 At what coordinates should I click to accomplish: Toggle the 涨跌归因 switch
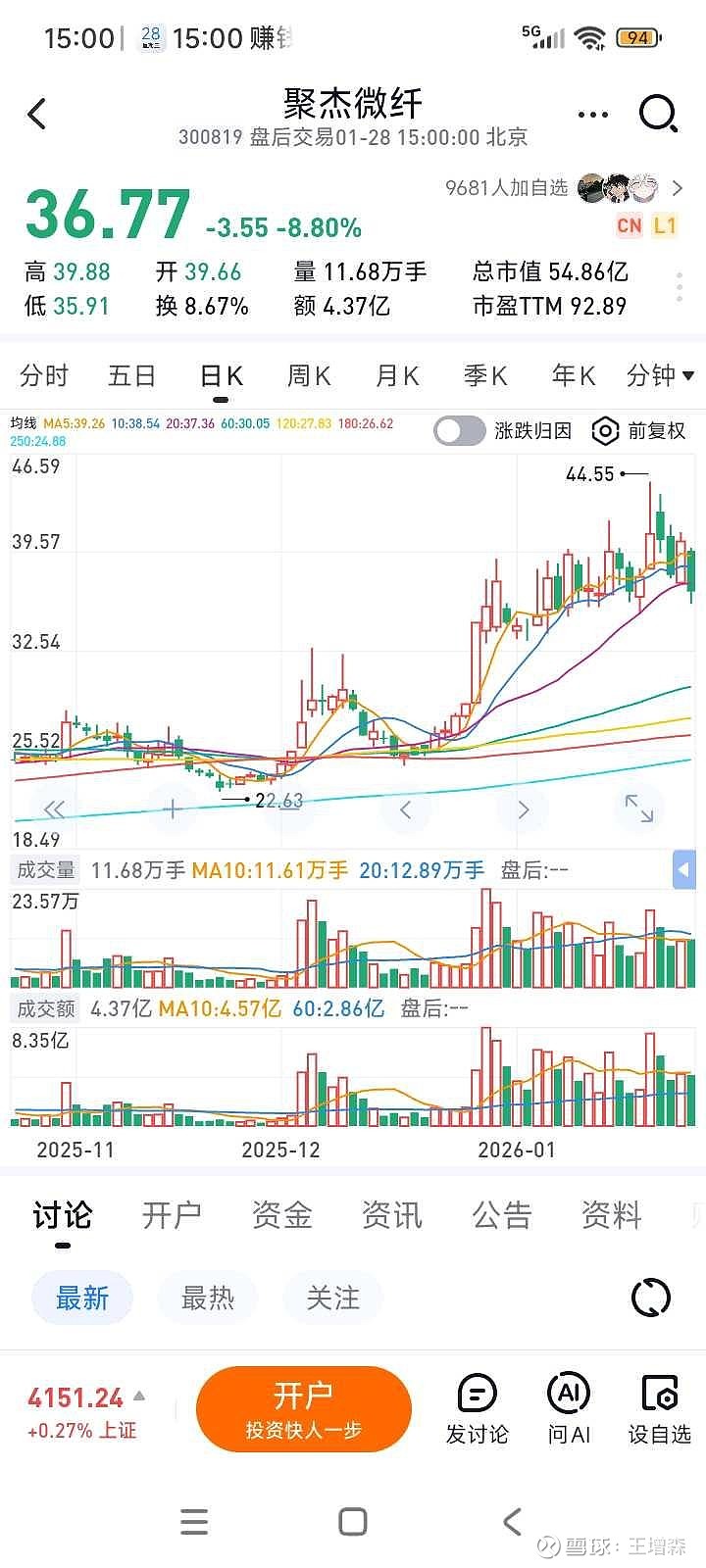tap(460, 431)
